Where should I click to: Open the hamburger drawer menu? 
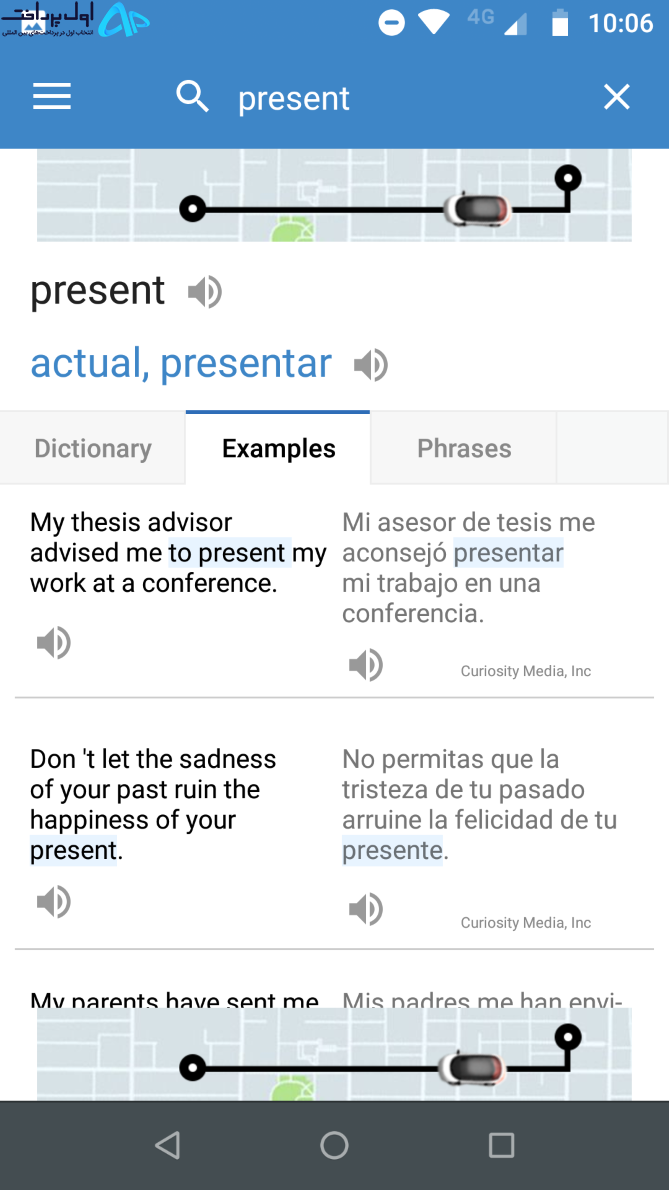52,97
